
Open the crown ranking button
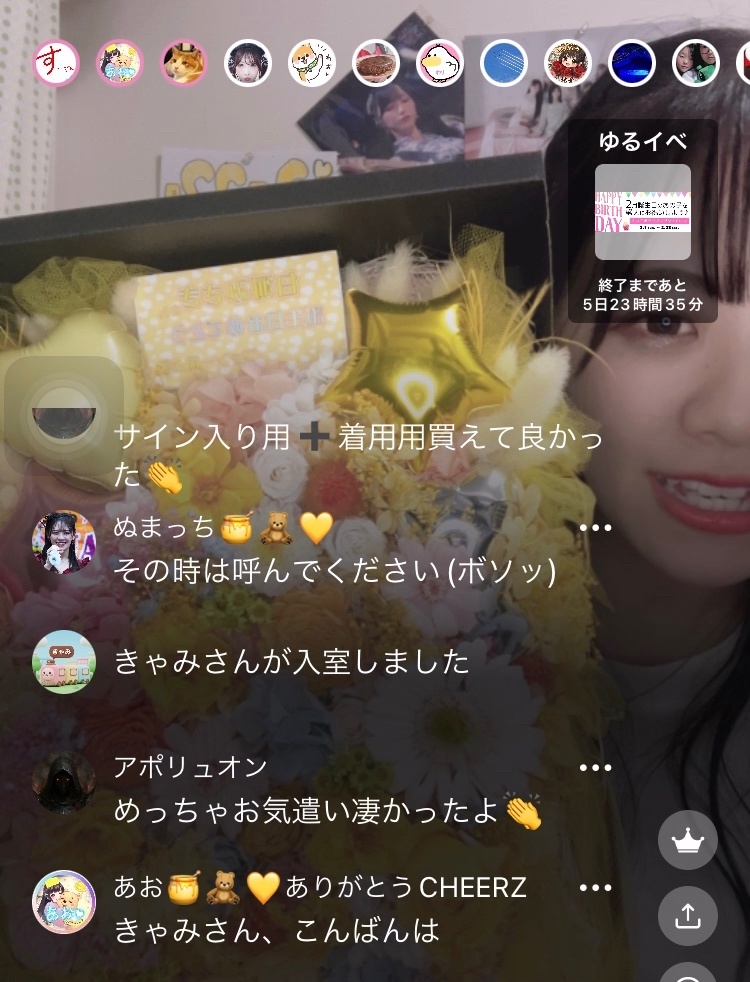pos(688,841)
